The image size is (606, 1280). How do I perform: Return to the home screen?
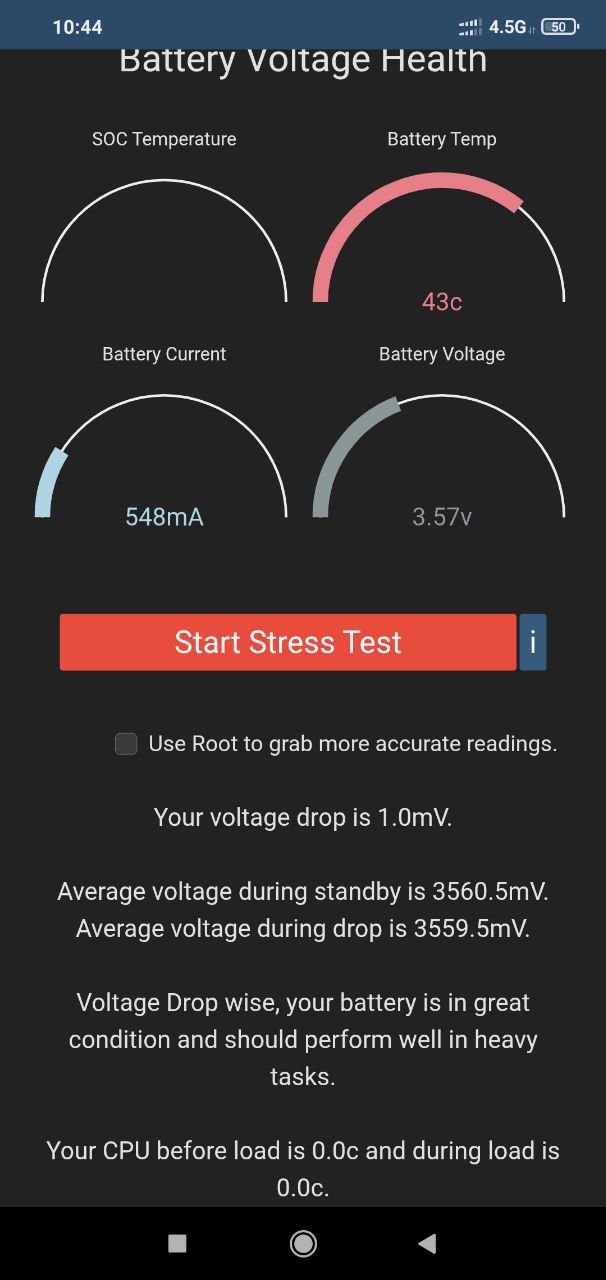[x=303, y=1243]
